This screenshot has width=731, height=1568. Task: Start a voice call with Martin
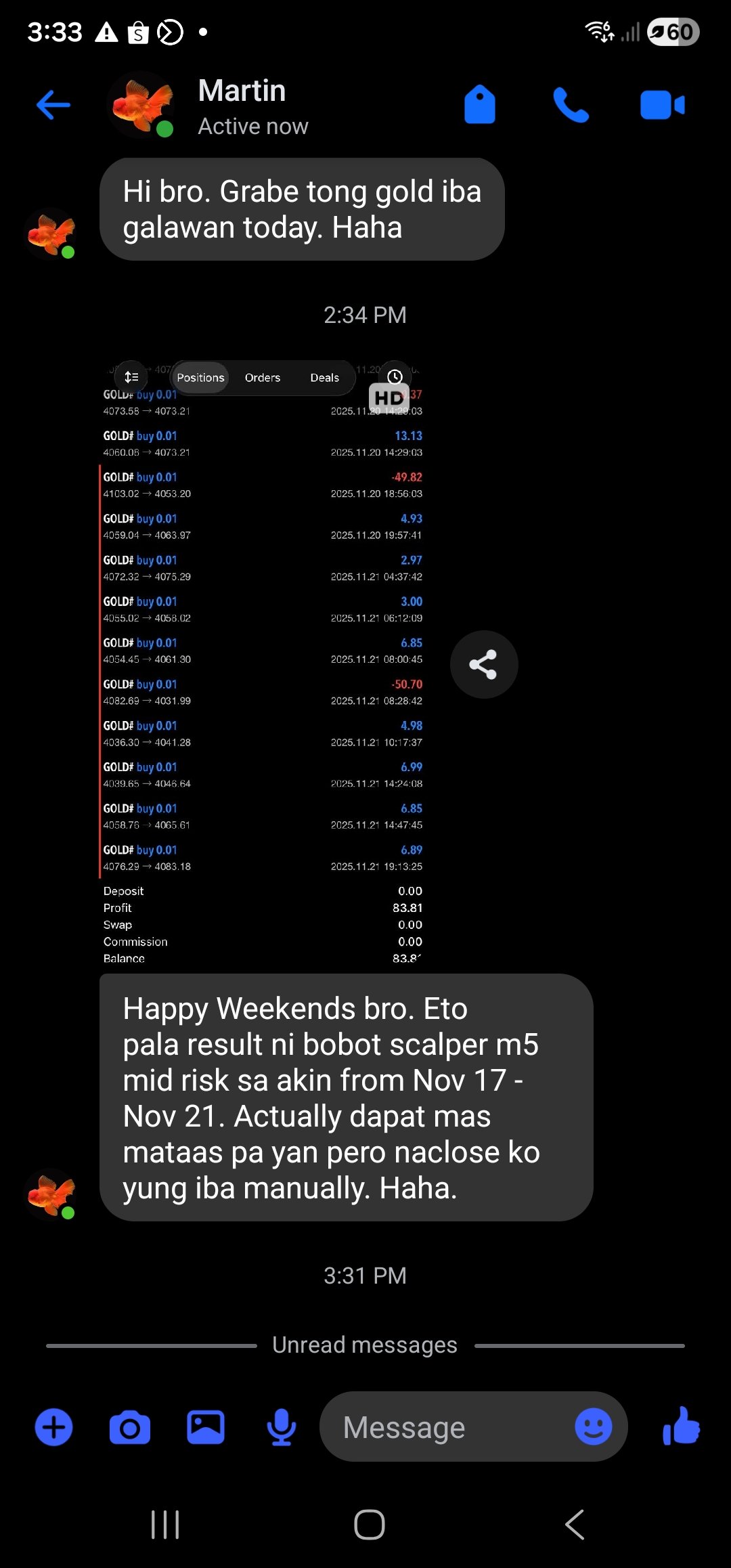(x=572, y=104)
